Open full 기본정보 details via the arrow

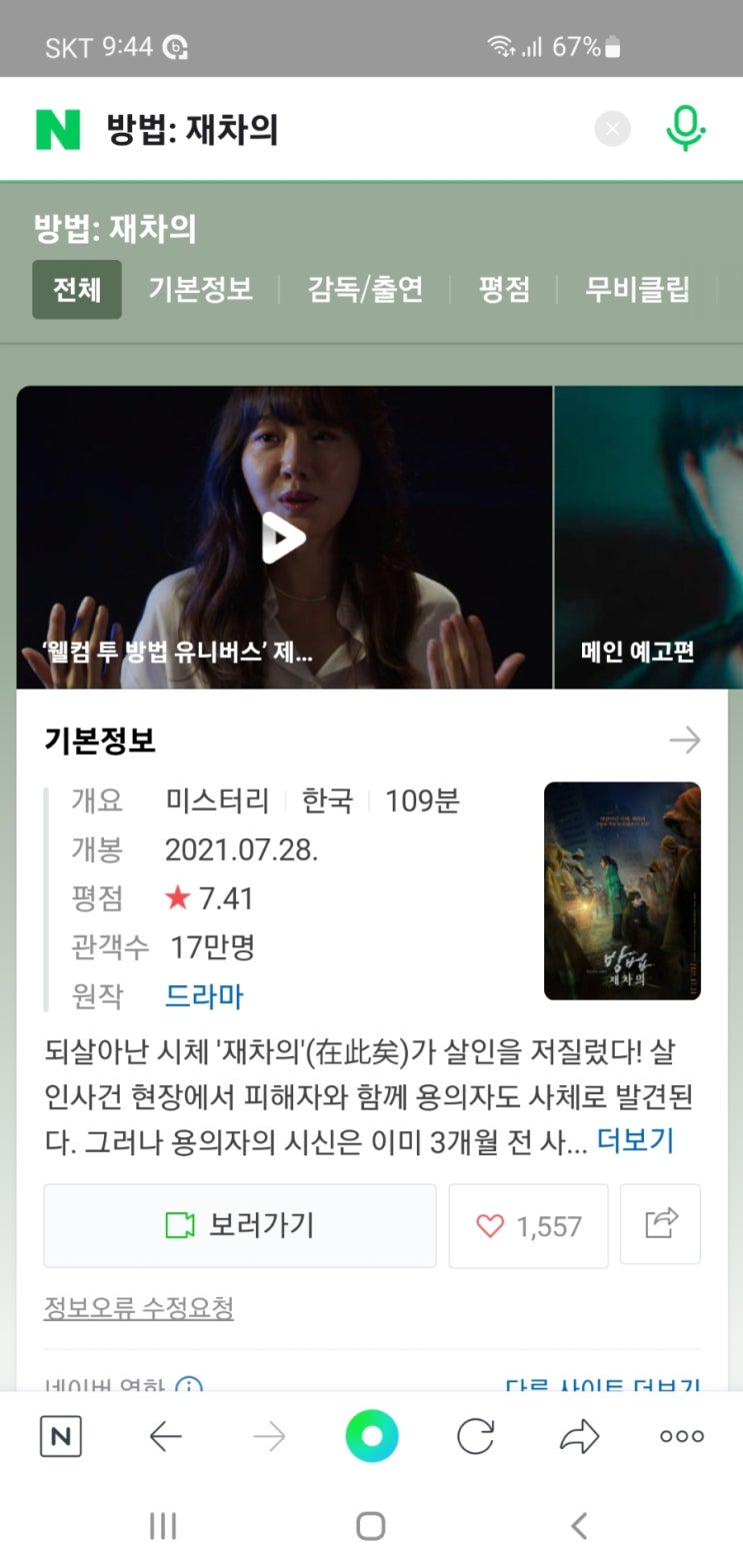point(686,741)
